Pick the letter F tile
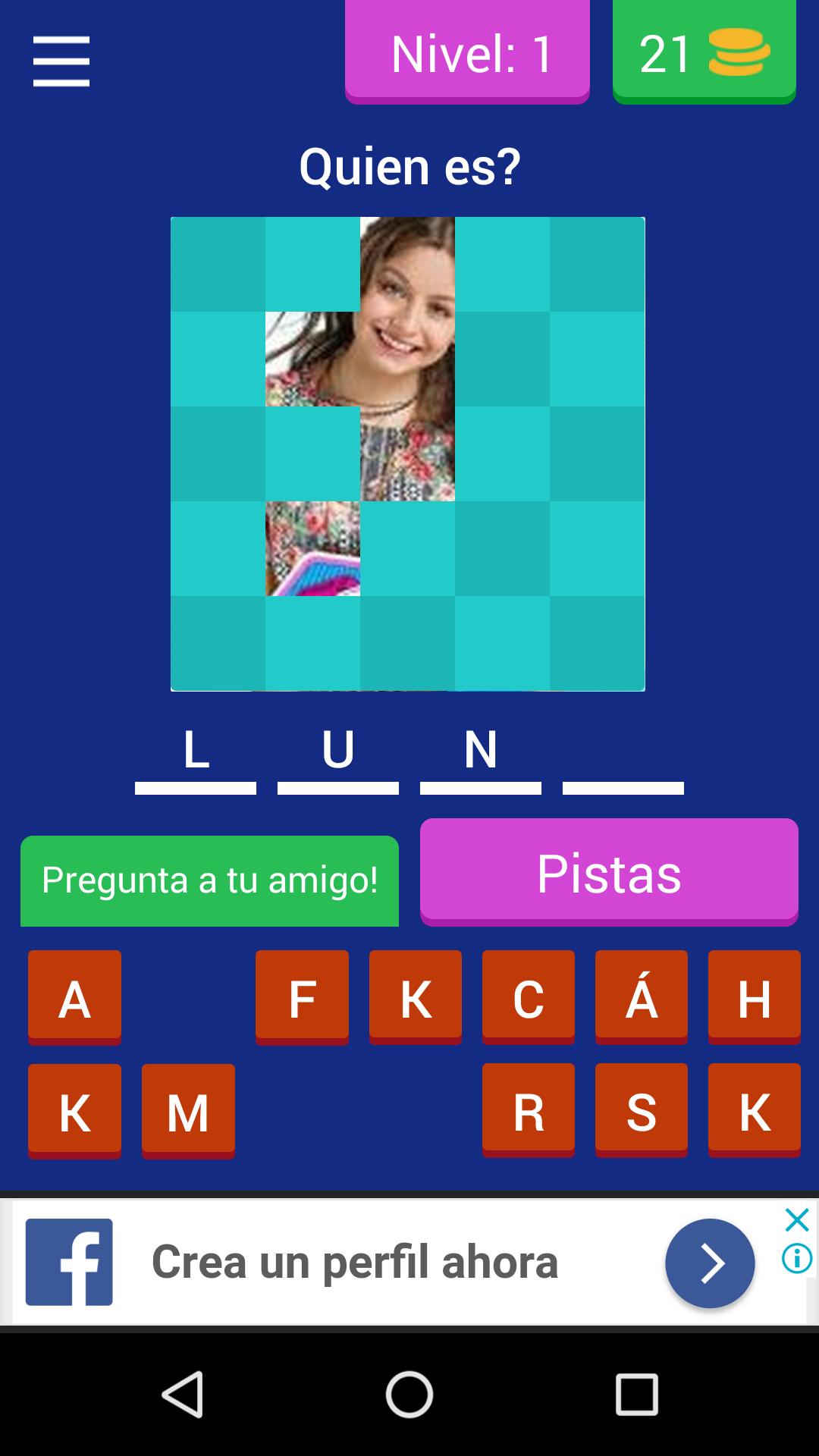The width and height of the screenshot is (819, 1456). pyautogui.click(x=302, y=997)
